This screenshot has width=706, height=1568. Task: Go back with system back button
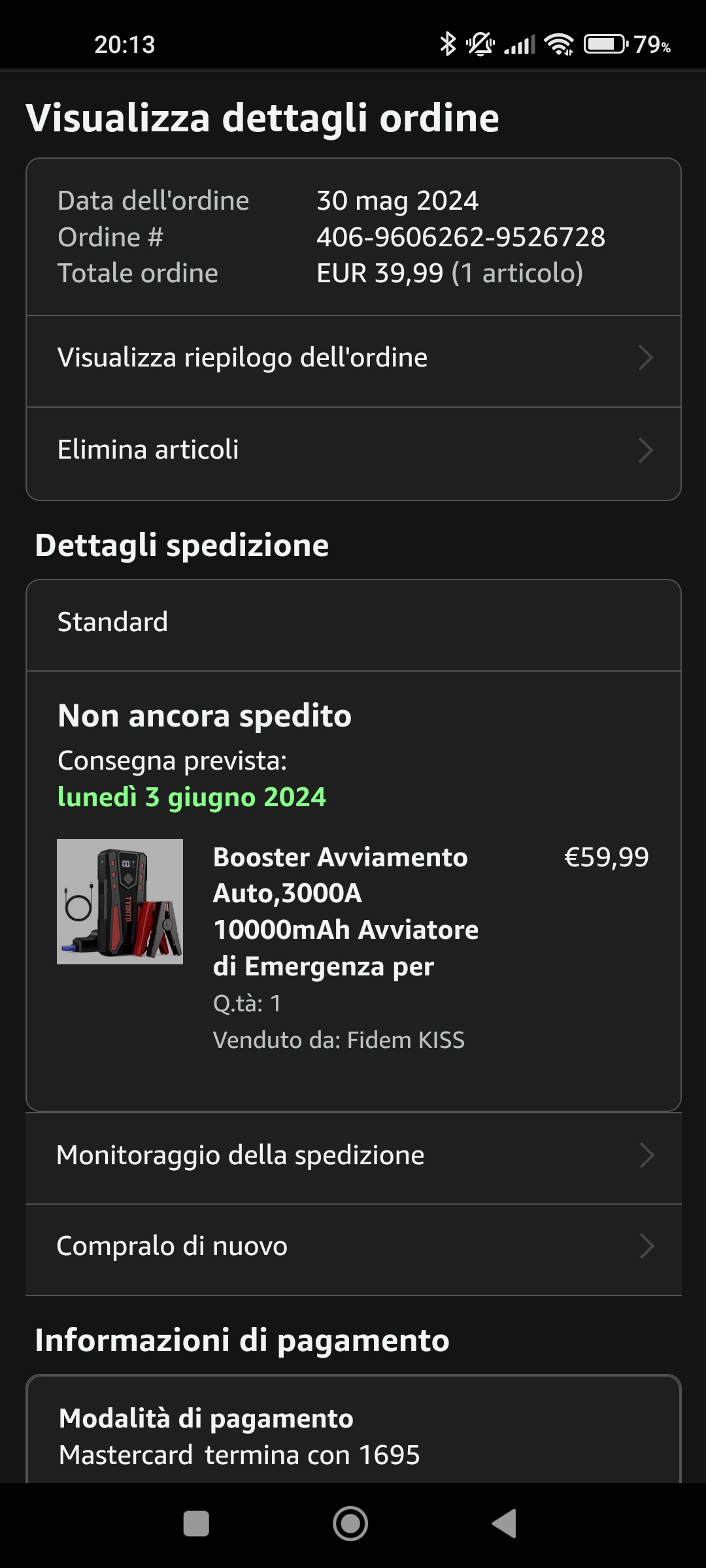coord(504,1524)
